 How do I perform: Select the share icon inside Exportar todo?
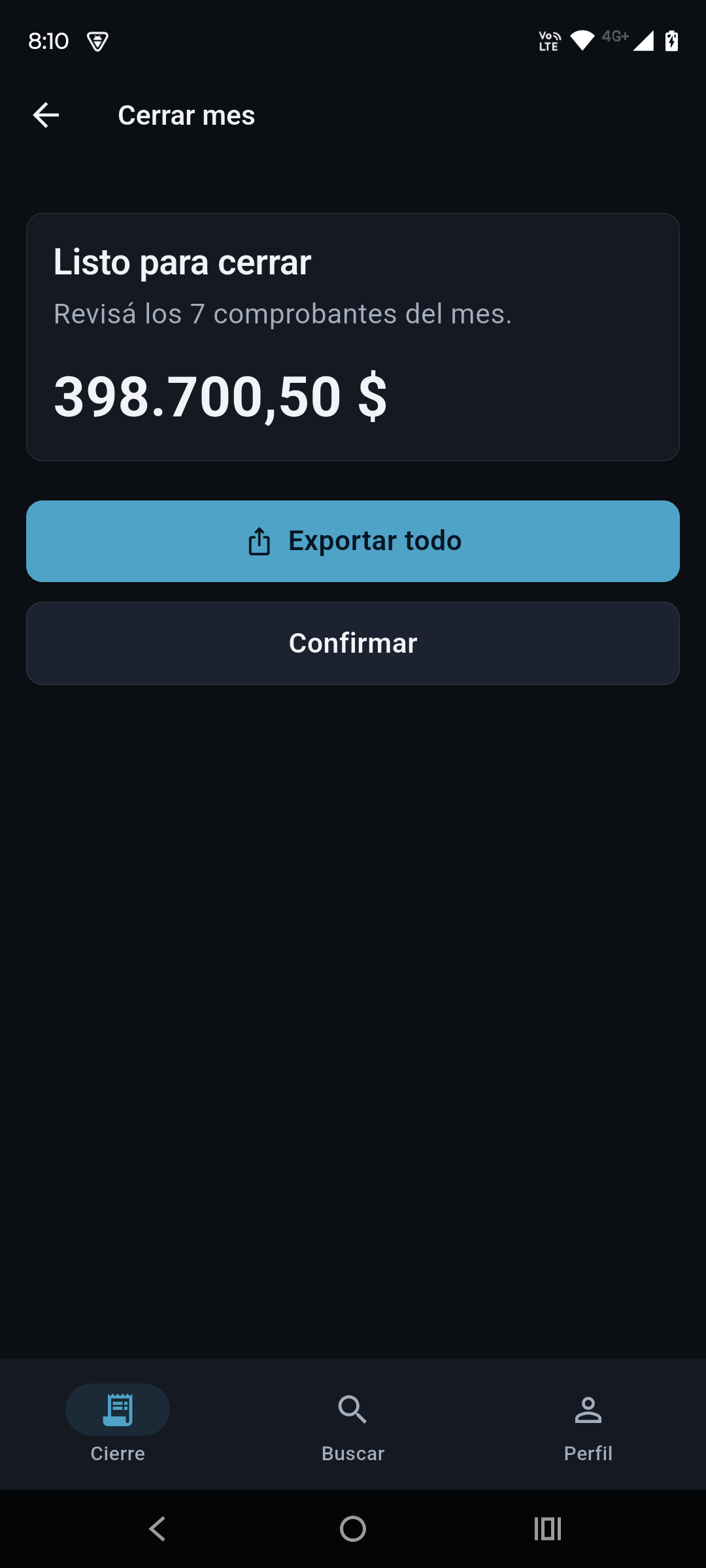[x=260, y=540]
